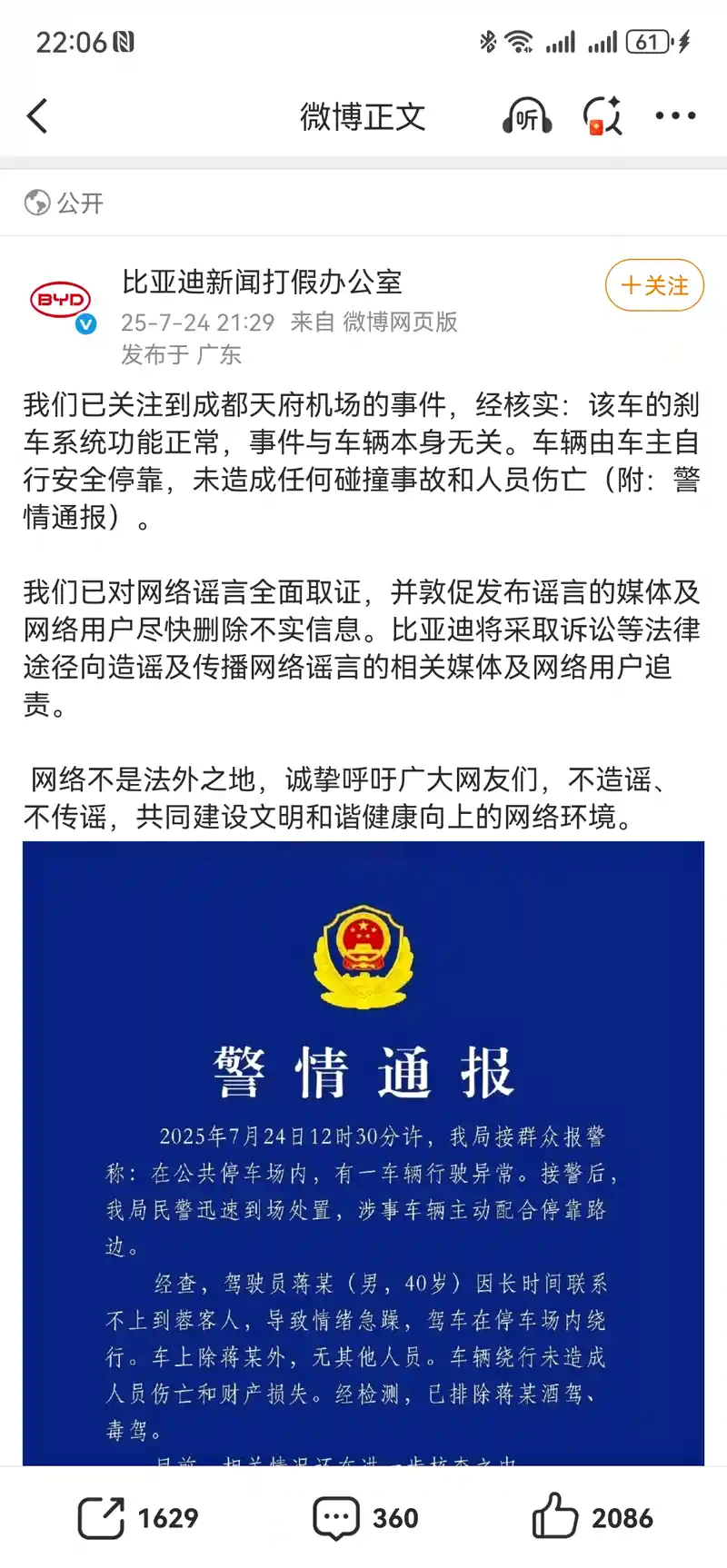Repost this Weibo post showing 1629
The image size is (727, 1568).
138,1517
